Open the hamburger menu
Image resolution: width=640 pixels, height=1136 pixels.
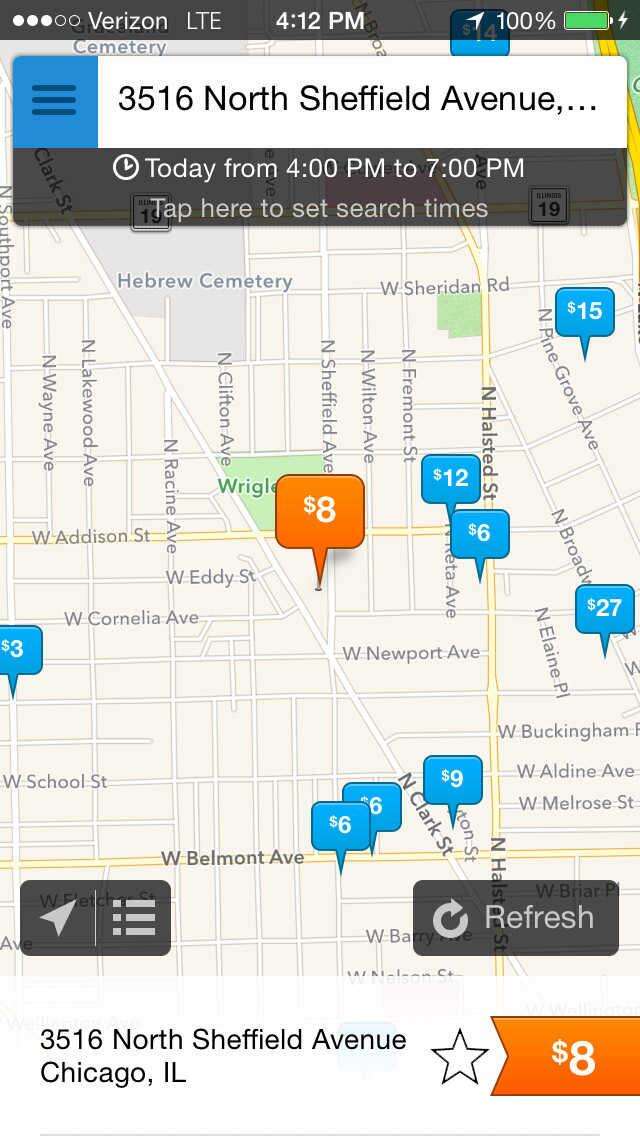[x=55, y=101]
